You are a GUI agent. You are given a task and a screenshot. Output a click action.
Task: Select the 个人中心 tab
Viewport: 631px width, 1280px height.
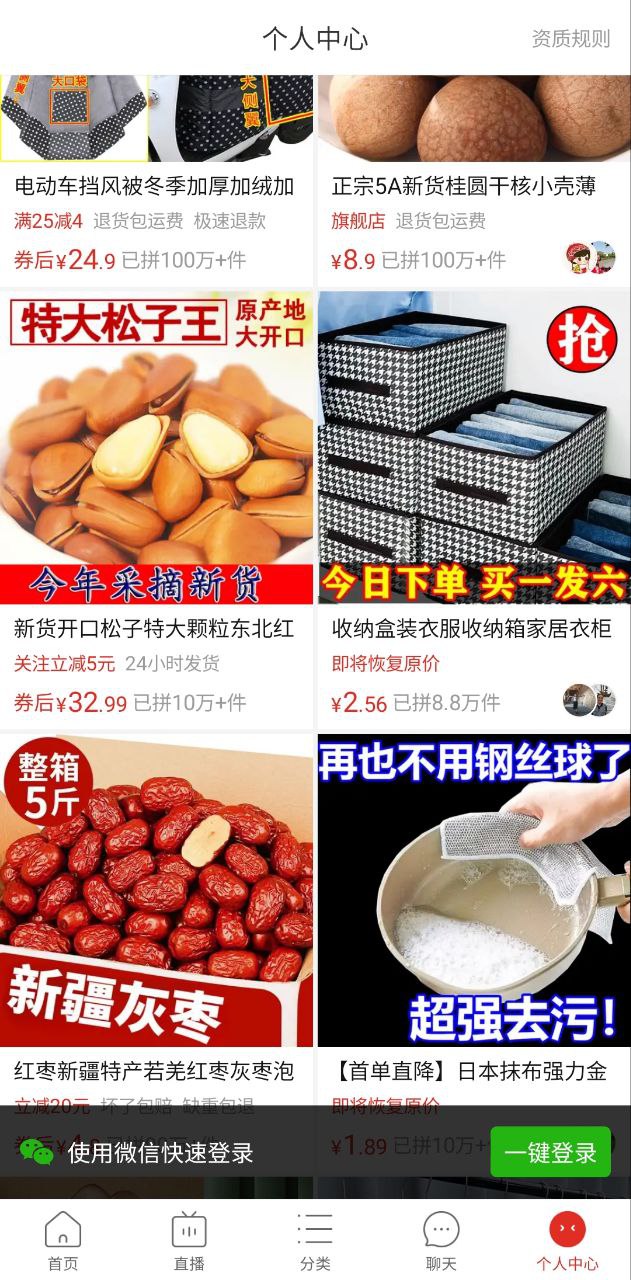(567, 1240)
